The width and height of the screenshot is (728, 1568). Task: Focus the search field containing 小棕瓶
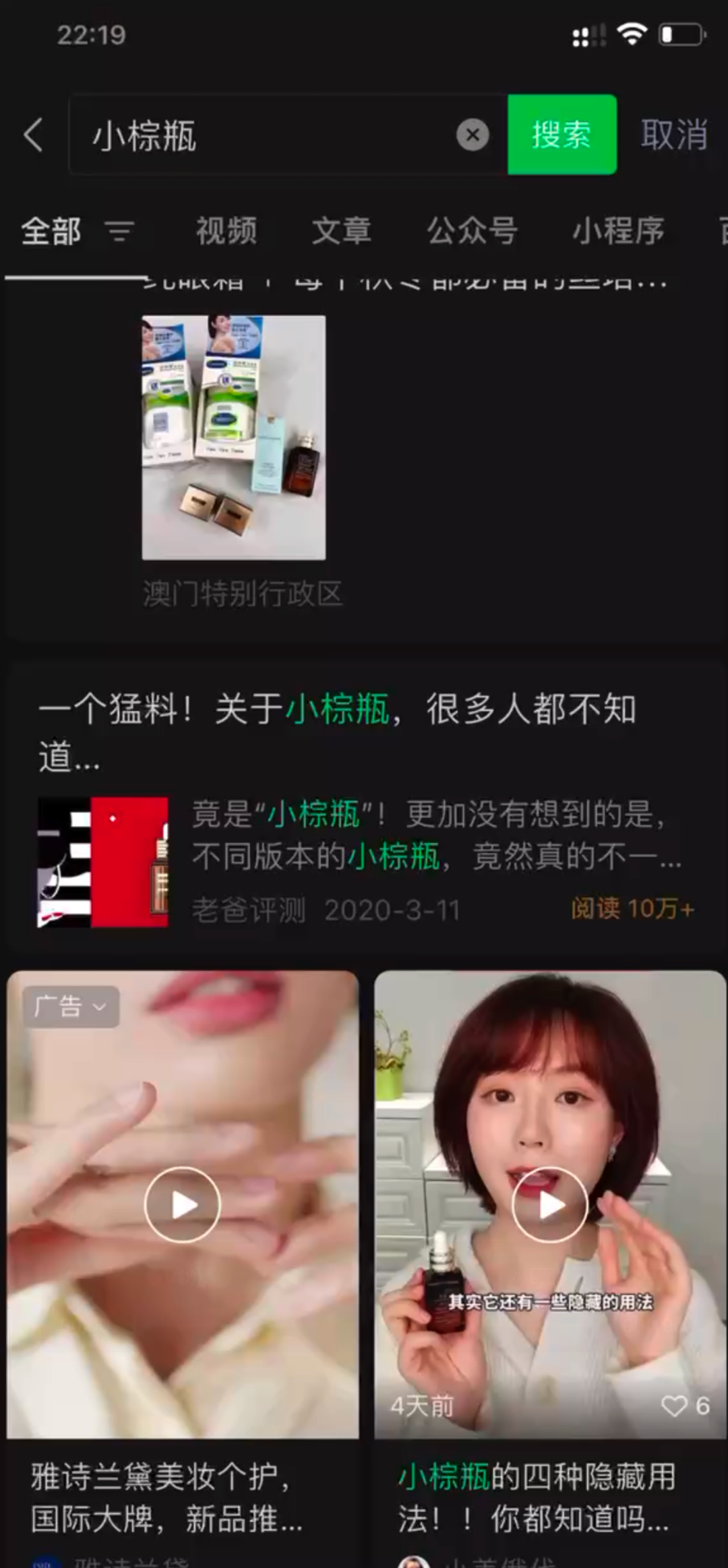click(270, 135)
